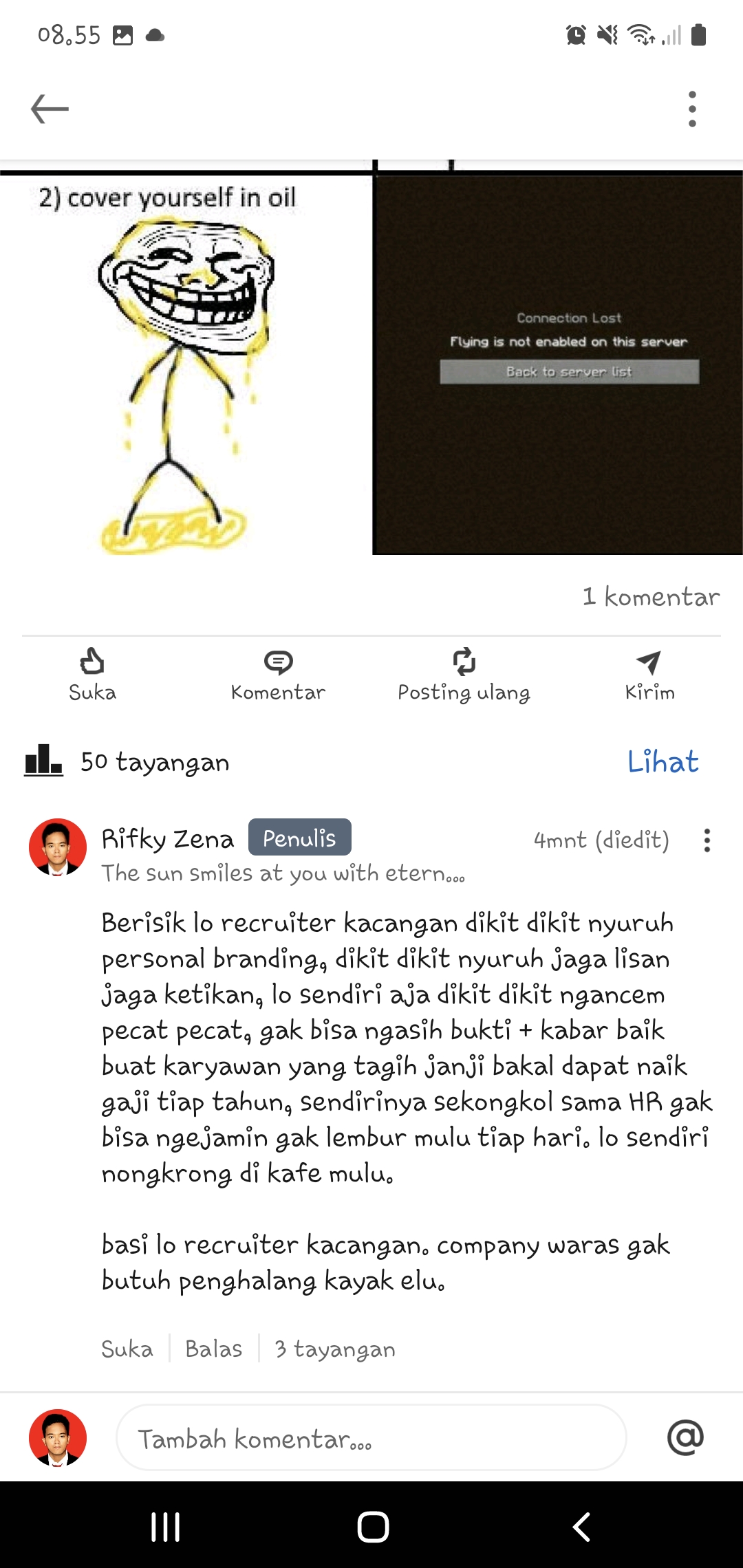
Task: Open the 1 komentar count
Action: (x=651, y=596)
